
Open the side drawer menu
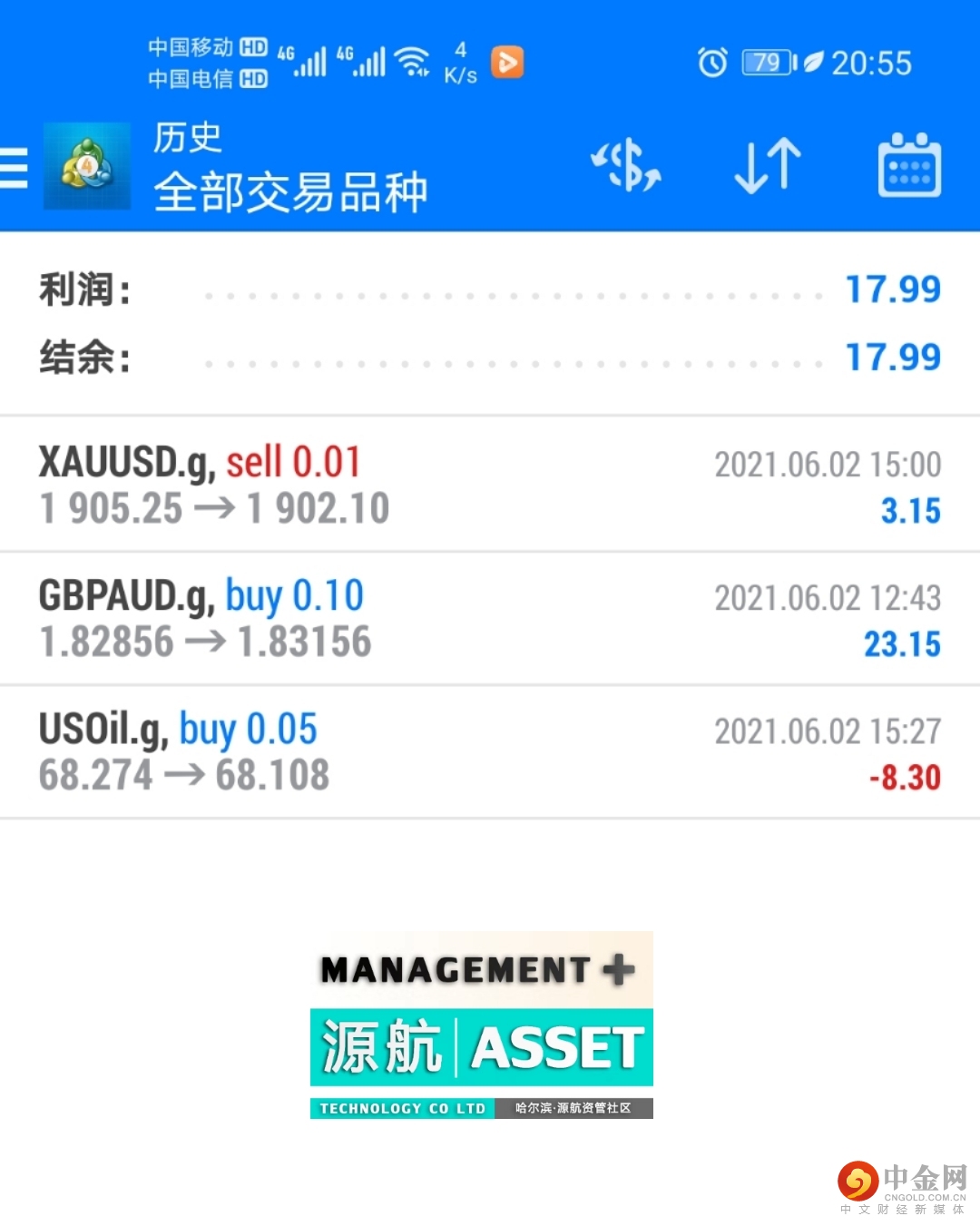15,168
